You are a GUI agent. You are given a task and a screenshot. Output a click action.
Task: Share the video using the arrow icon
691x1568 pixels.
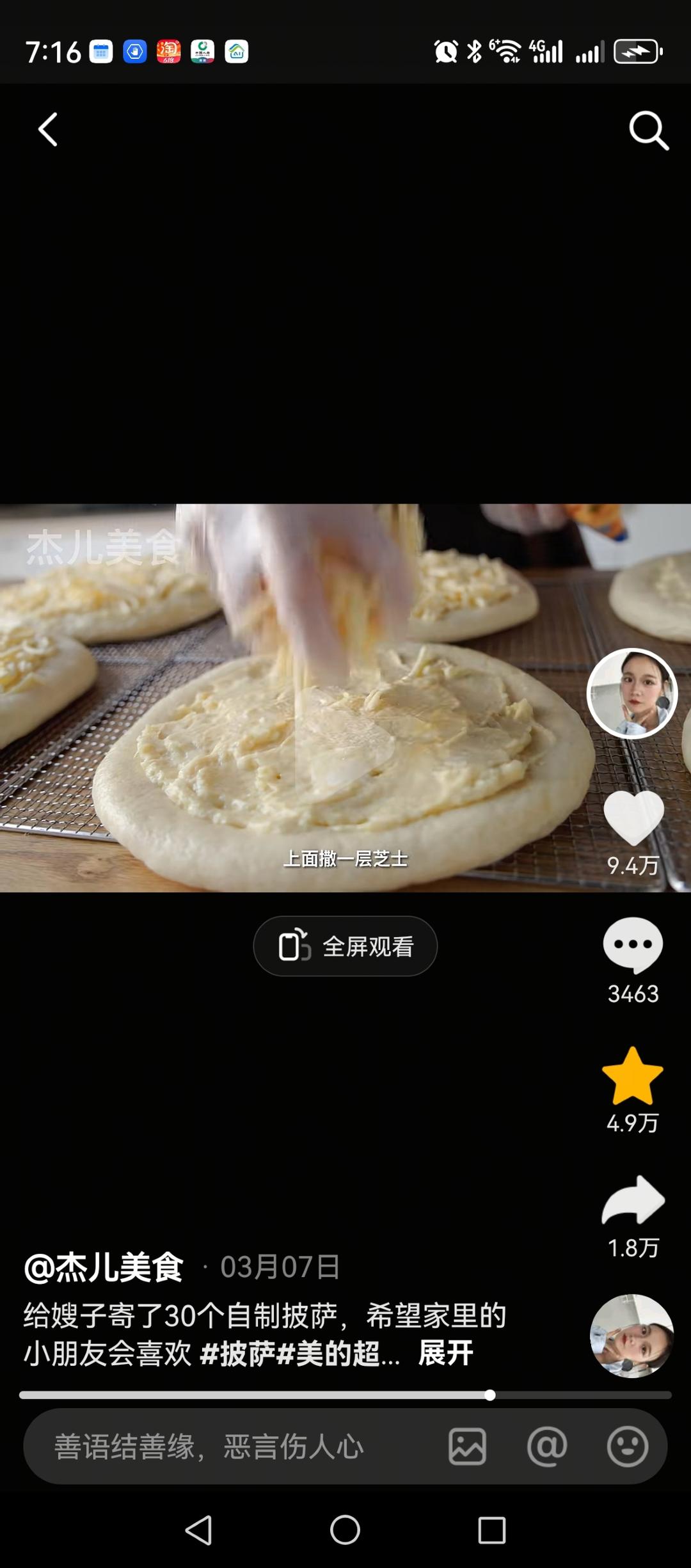tap(633, 1201)
